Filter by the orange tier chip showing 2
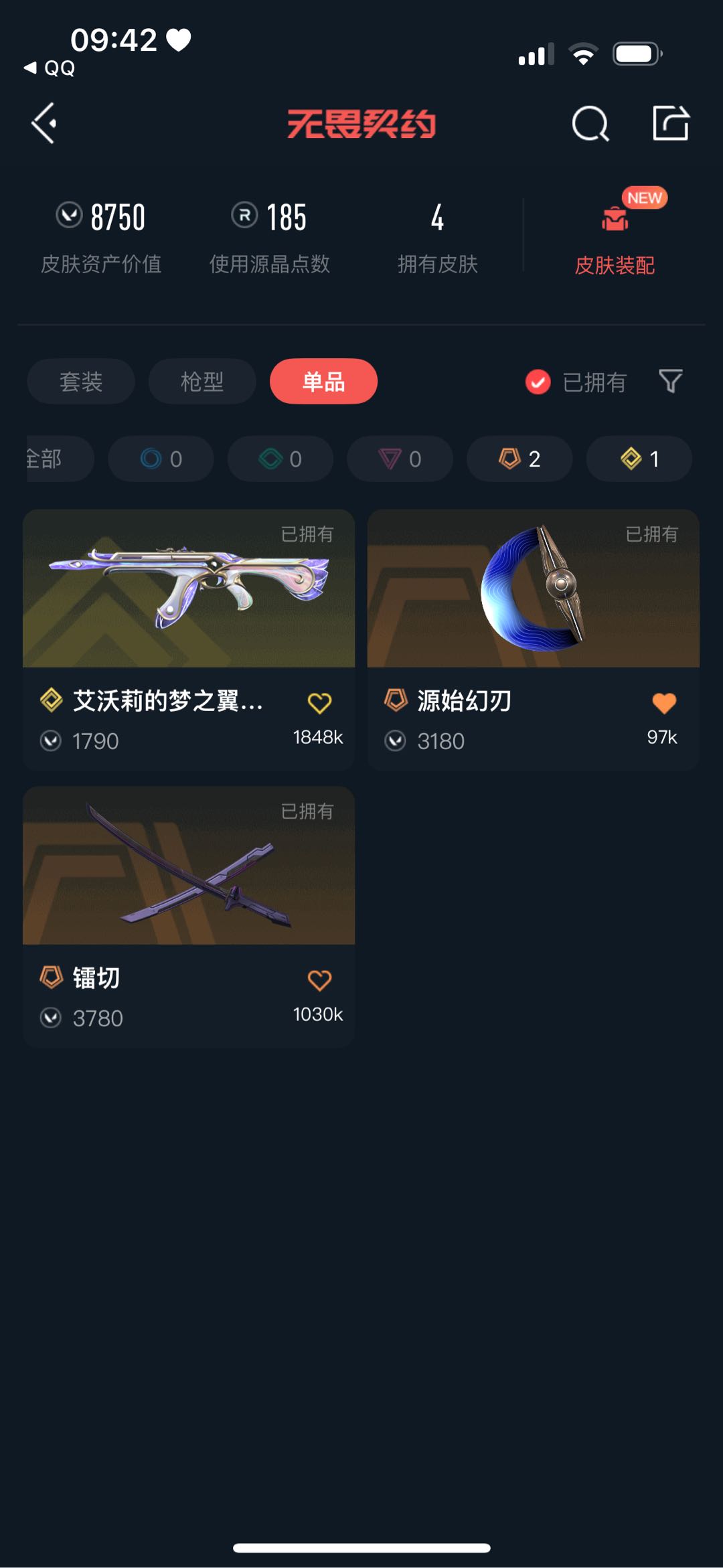Viewport: 723px width, 1568px height. tap(519, 459)
